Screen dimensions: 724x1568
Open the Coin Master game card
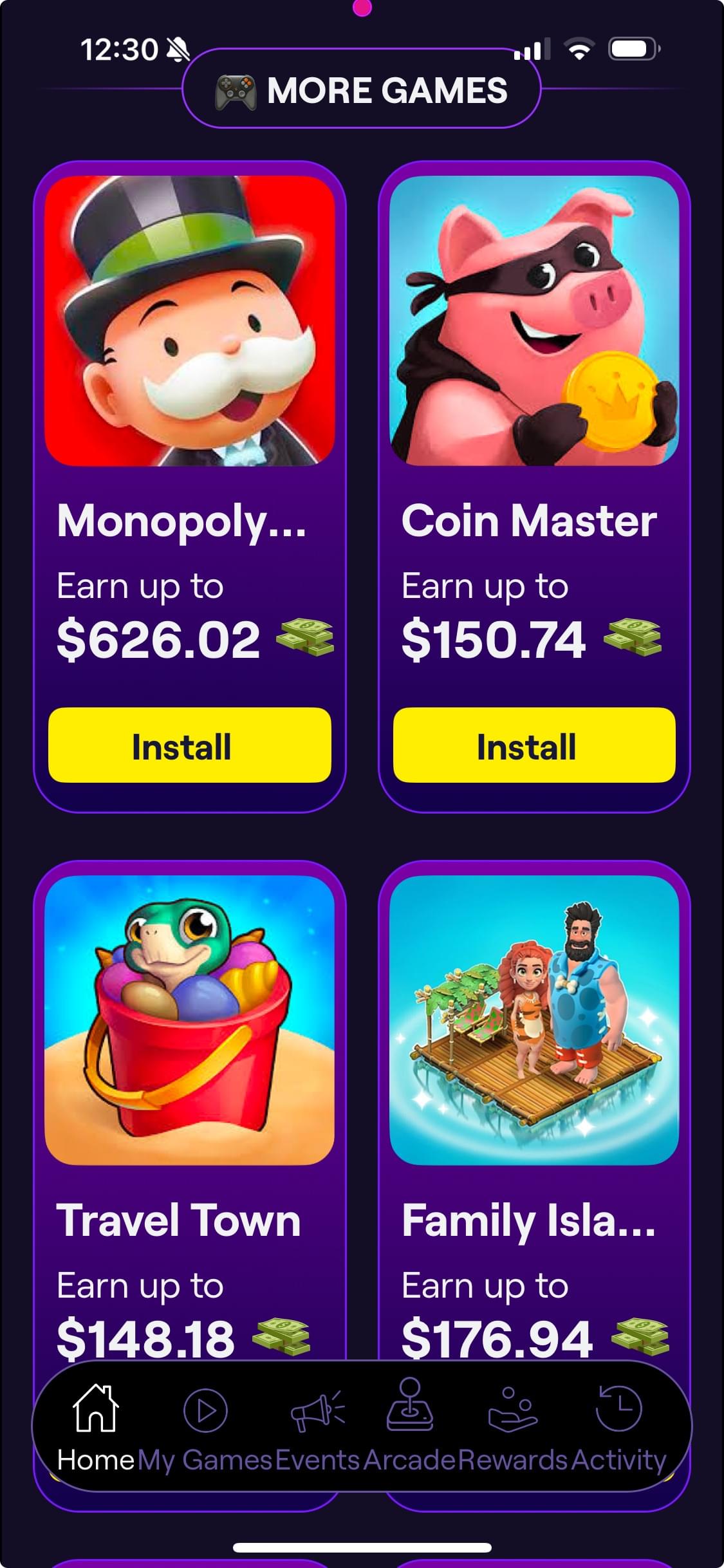[x=534, y=322]
